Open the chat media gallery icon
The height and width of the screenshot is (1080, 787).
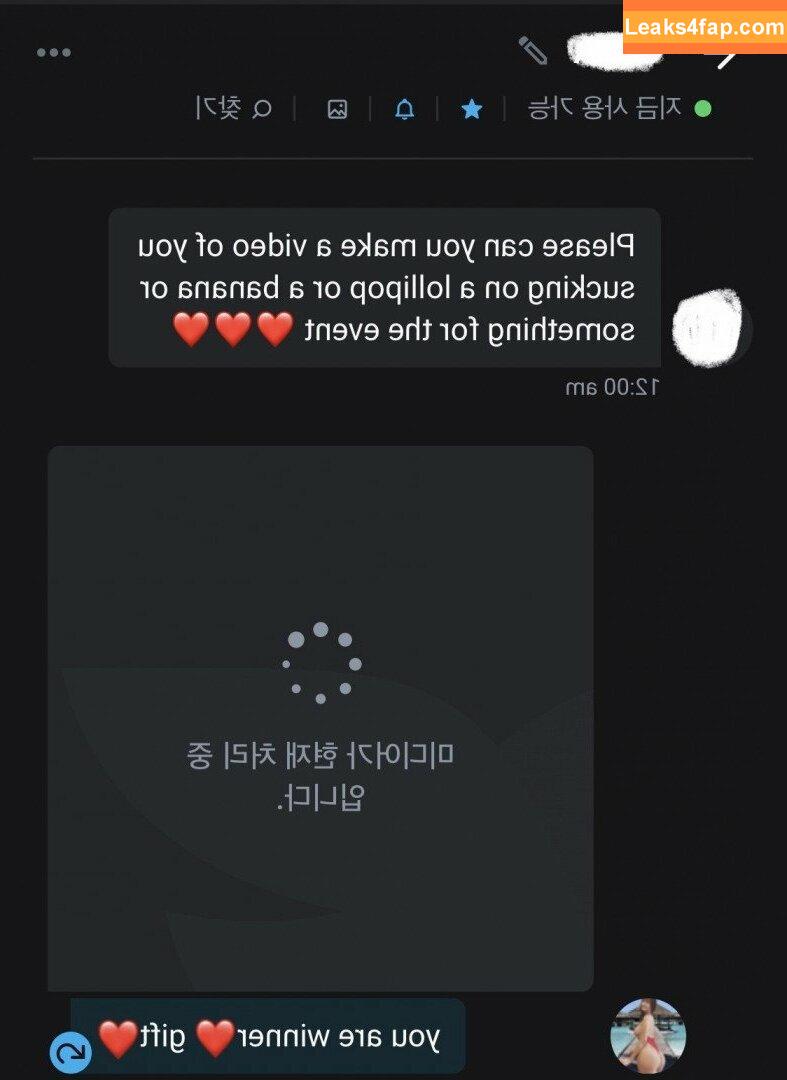[337, 109]
